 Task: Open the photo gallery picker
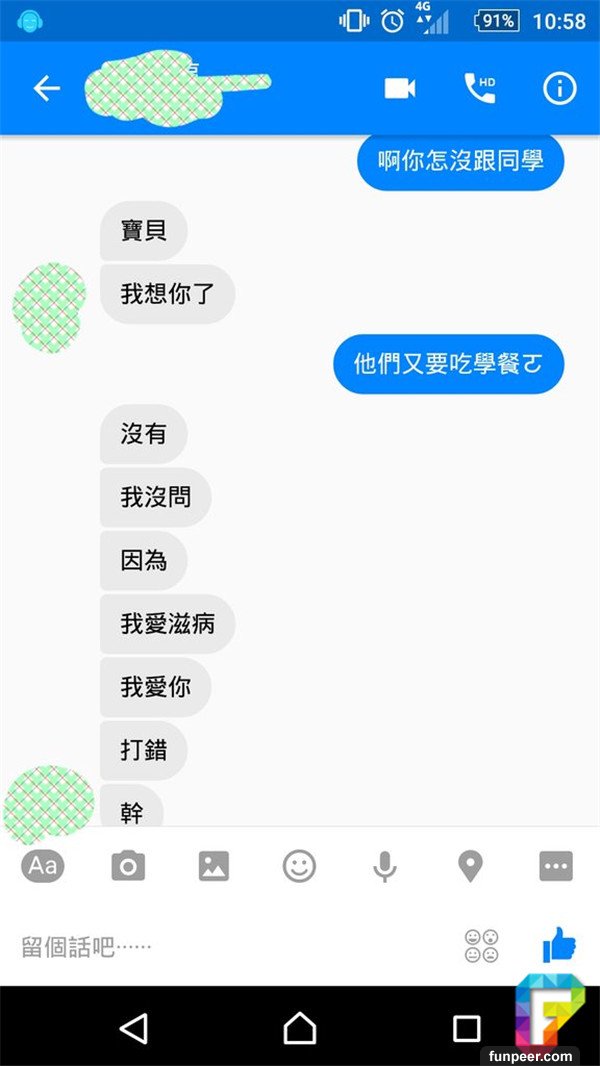pyautogui.click(x=214, y=866)
